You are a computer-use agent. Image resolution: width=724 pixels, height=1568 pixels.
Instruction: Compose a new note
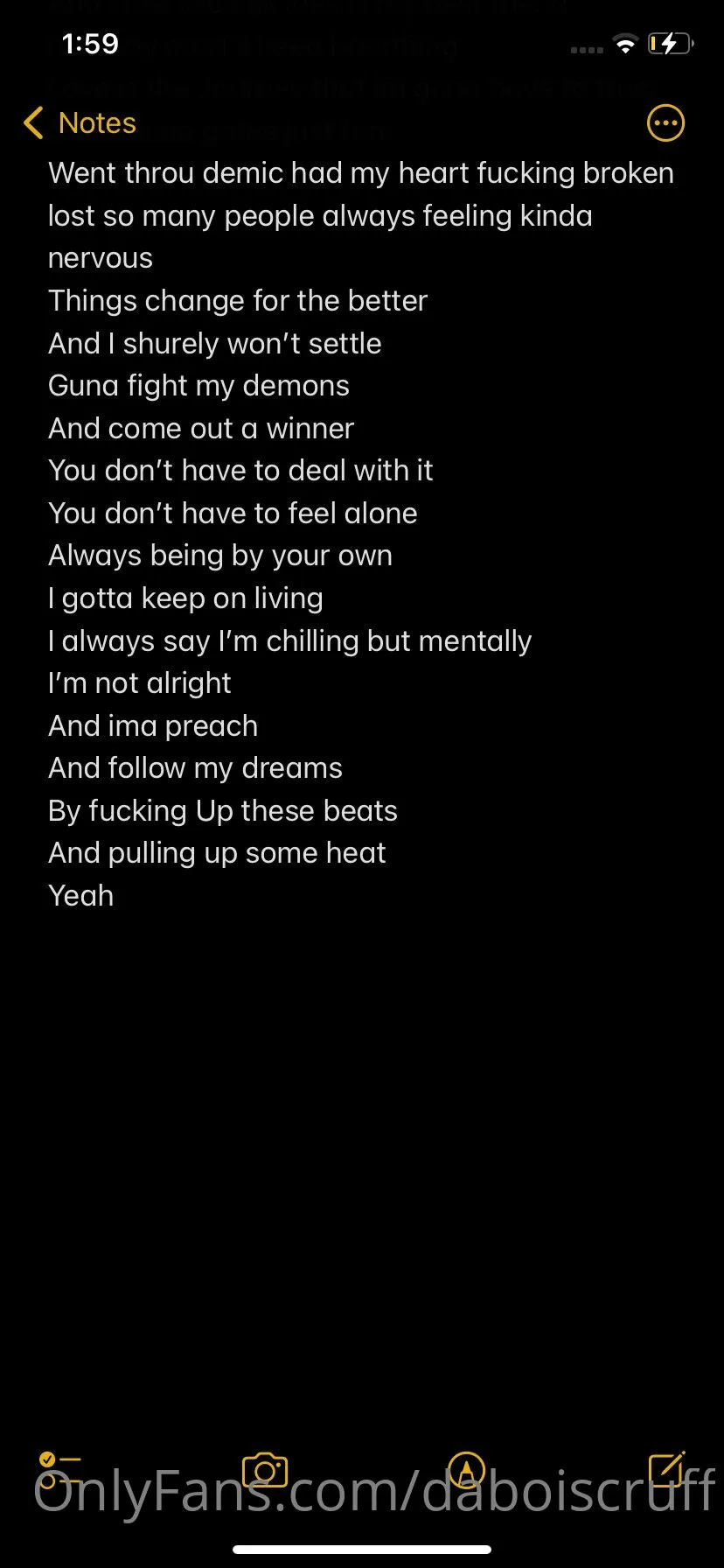[x=667, y=1470]
